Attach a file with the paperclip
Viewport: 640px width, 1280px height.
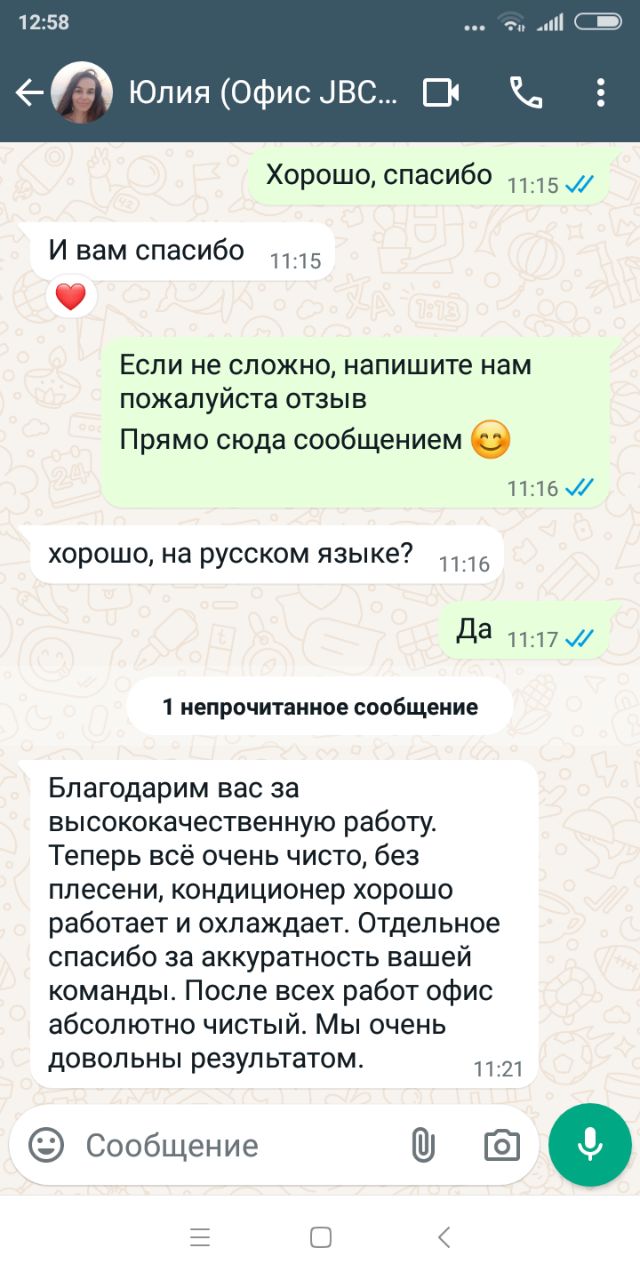[x=423, y=1145]
